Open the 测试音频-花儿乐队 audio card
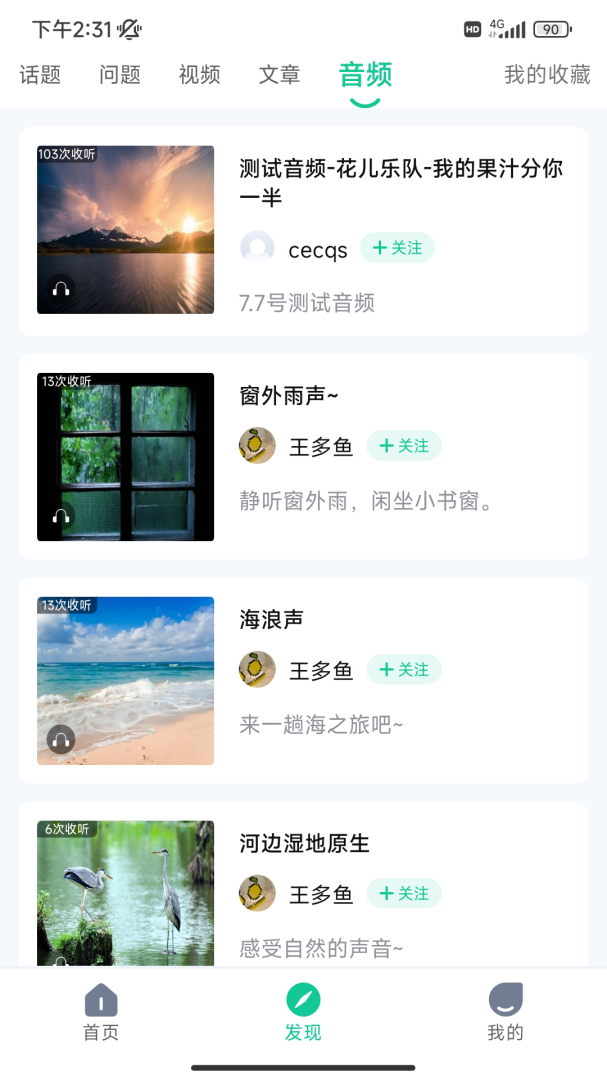 point(401,183)
